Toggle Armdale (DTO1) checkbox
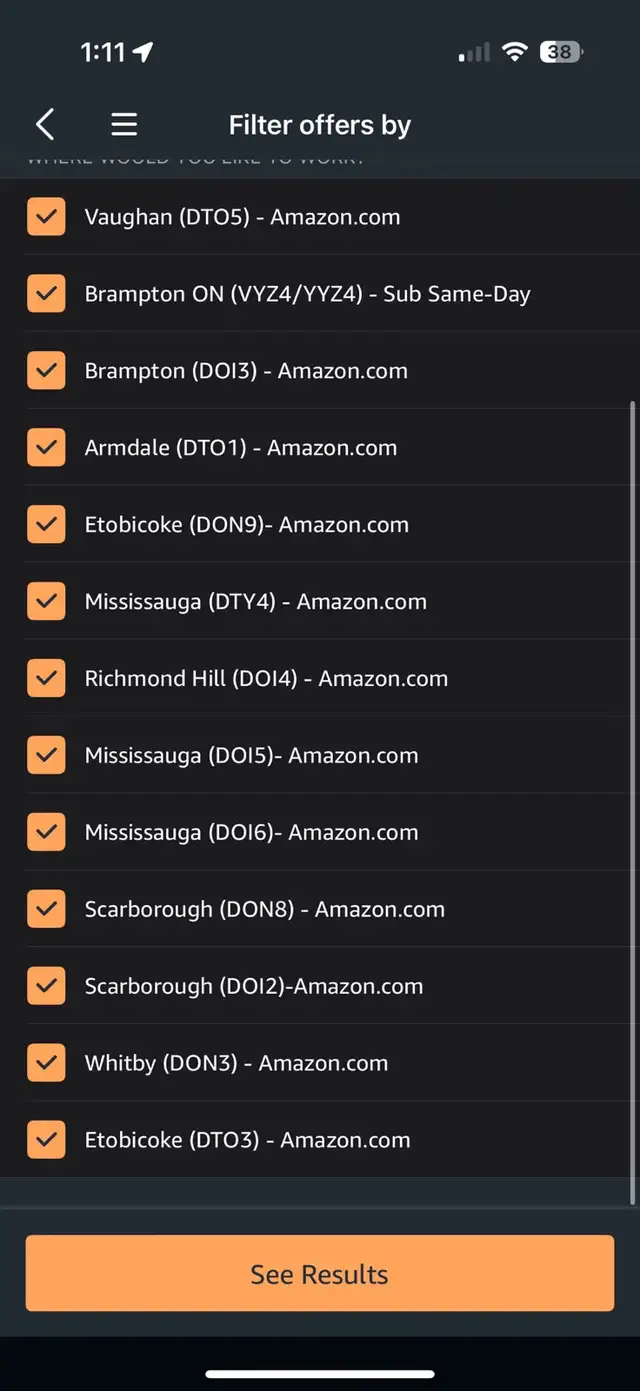Image resolution: width=640 pixels, height=1391 pixels. (x=46, y=448)
